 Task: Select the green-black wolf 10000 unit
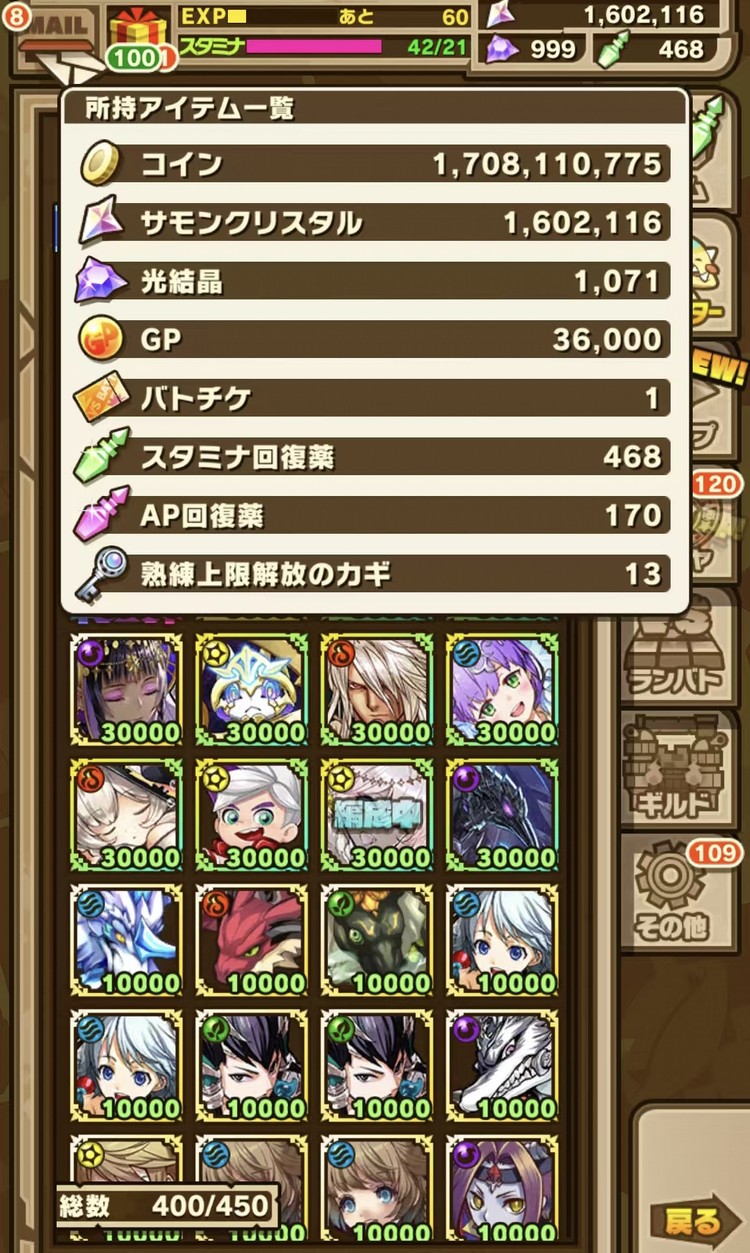coord(378,940)
